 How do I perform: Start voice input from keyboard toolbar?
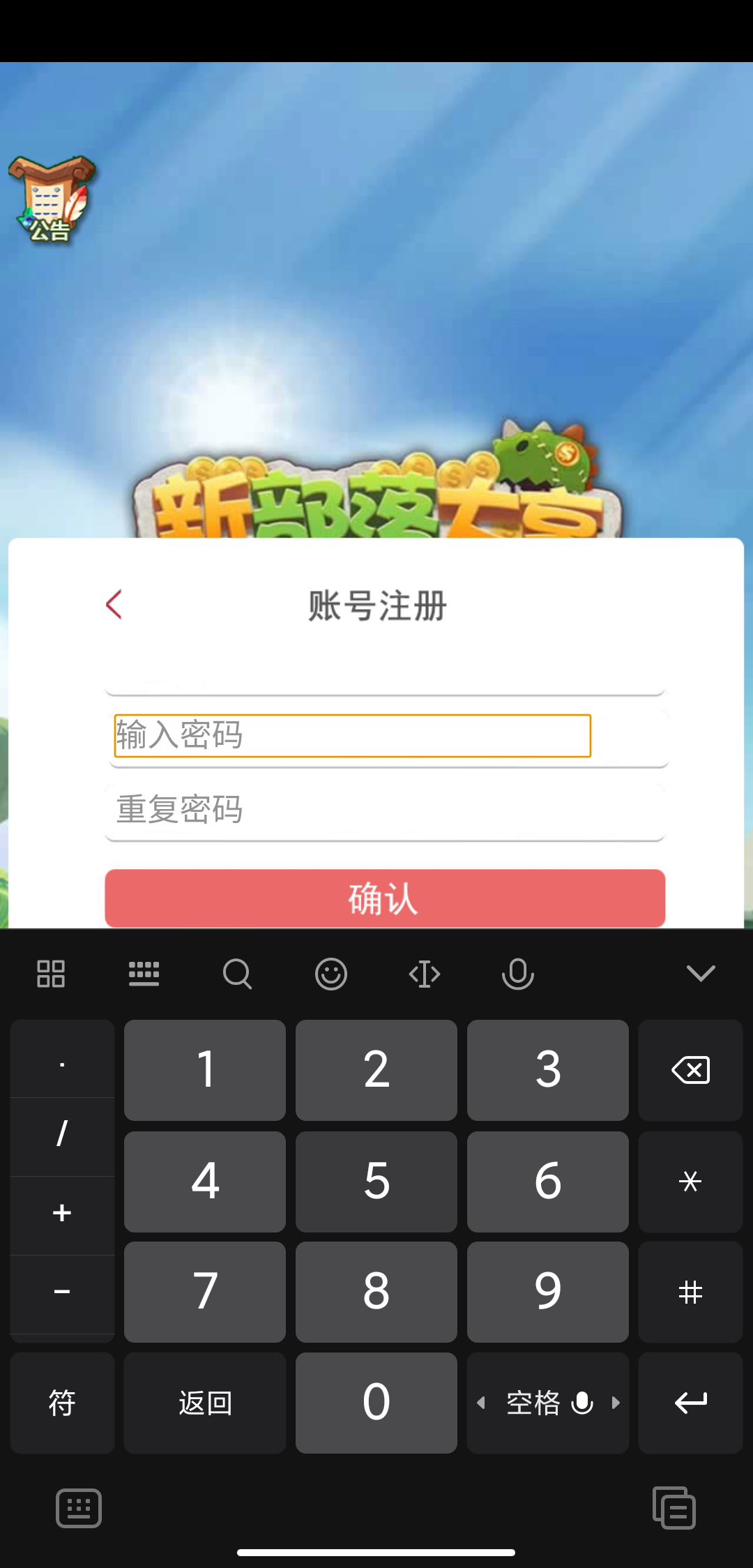point(517,974)
